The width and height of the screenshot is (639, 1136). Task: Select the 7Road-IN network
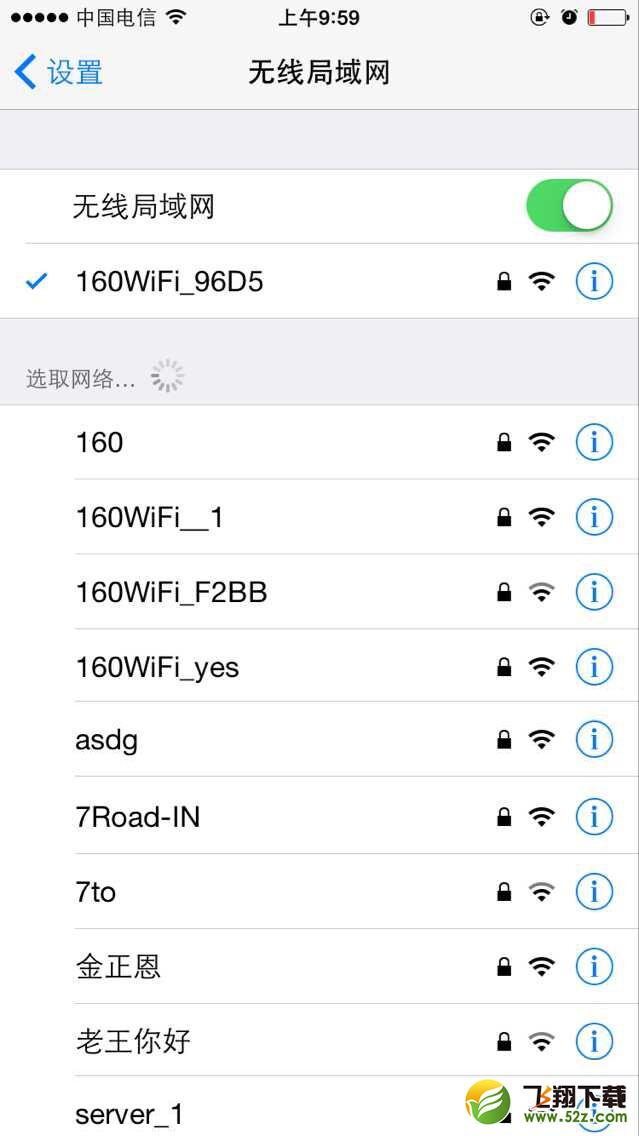click(x=320, y=816)
